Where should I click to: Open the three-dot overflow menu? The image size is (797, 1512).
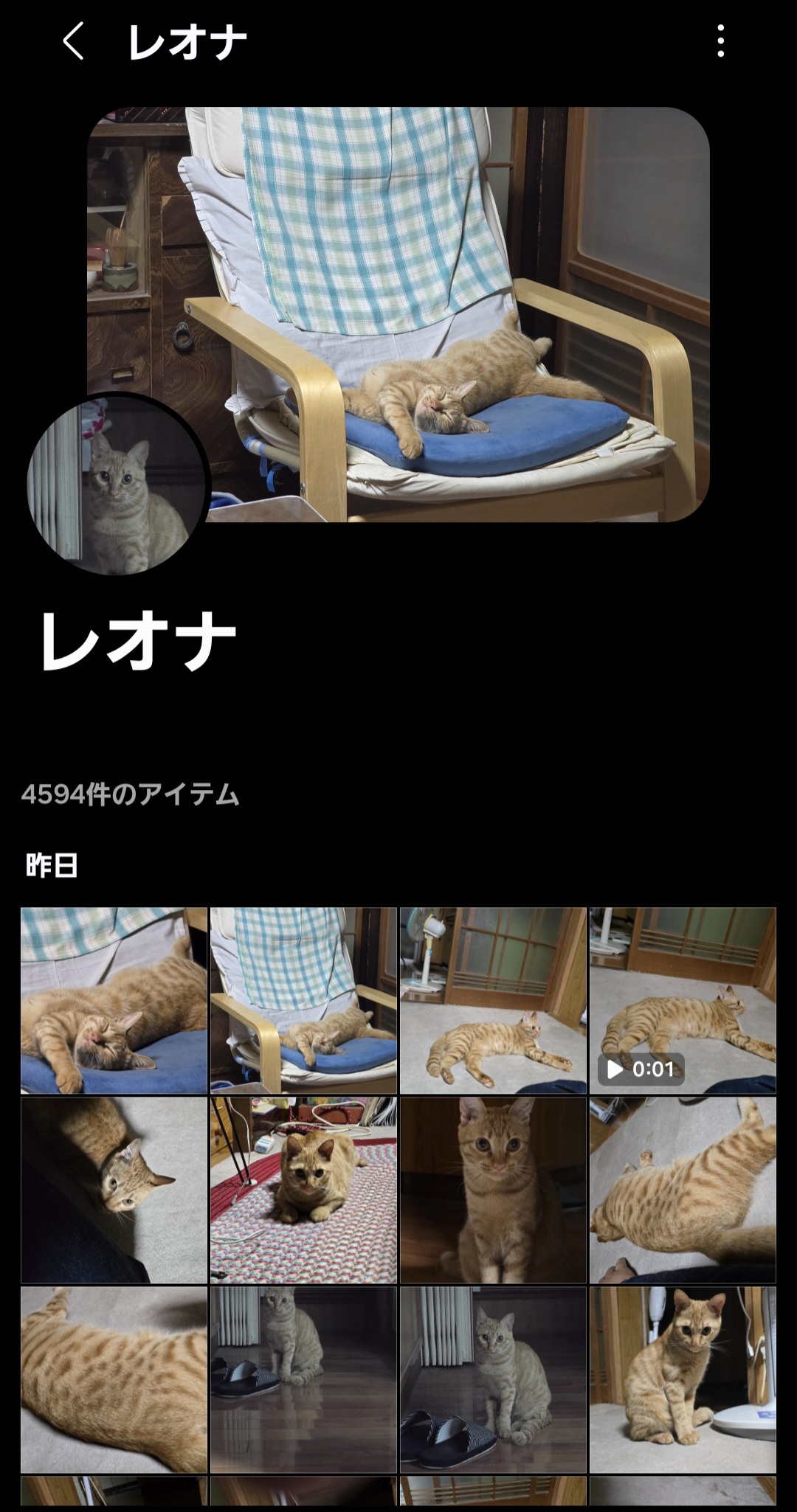point(720,41)
